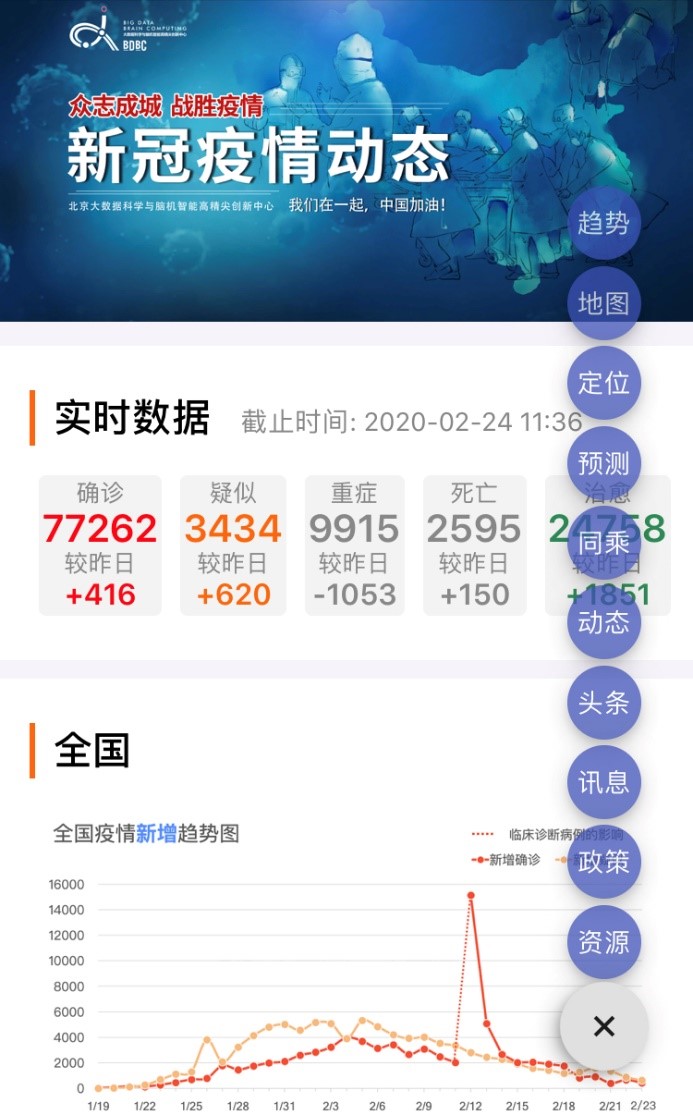Open the 讯息 floating button
The width and height of the screenshot is (693, 1115).
point(604,782)
